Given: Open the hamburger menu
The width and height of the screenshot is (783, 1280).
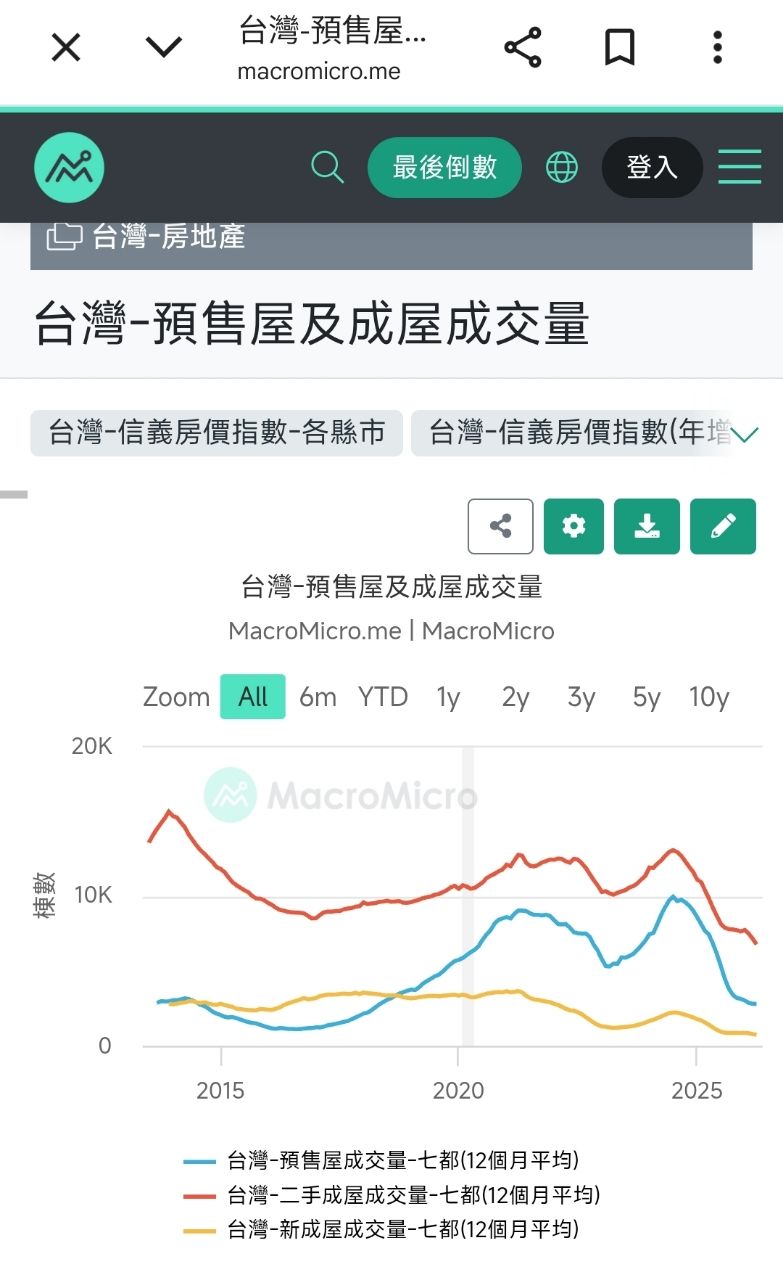Looking at the screenshot, I should coord(740,167).
